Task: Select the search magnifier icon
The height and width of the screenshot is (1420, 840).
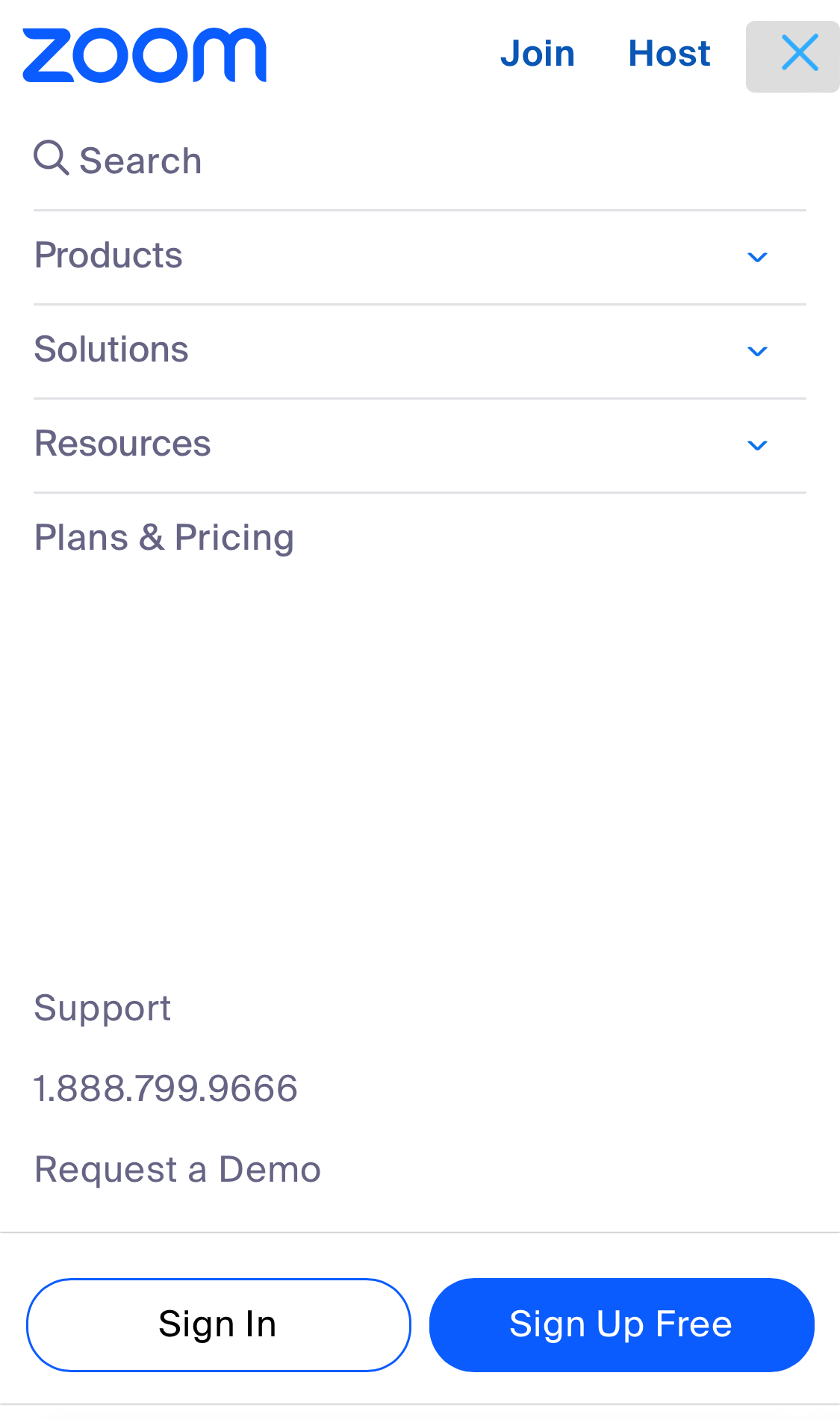Action: pyautogui.click(x=50, y=158)
